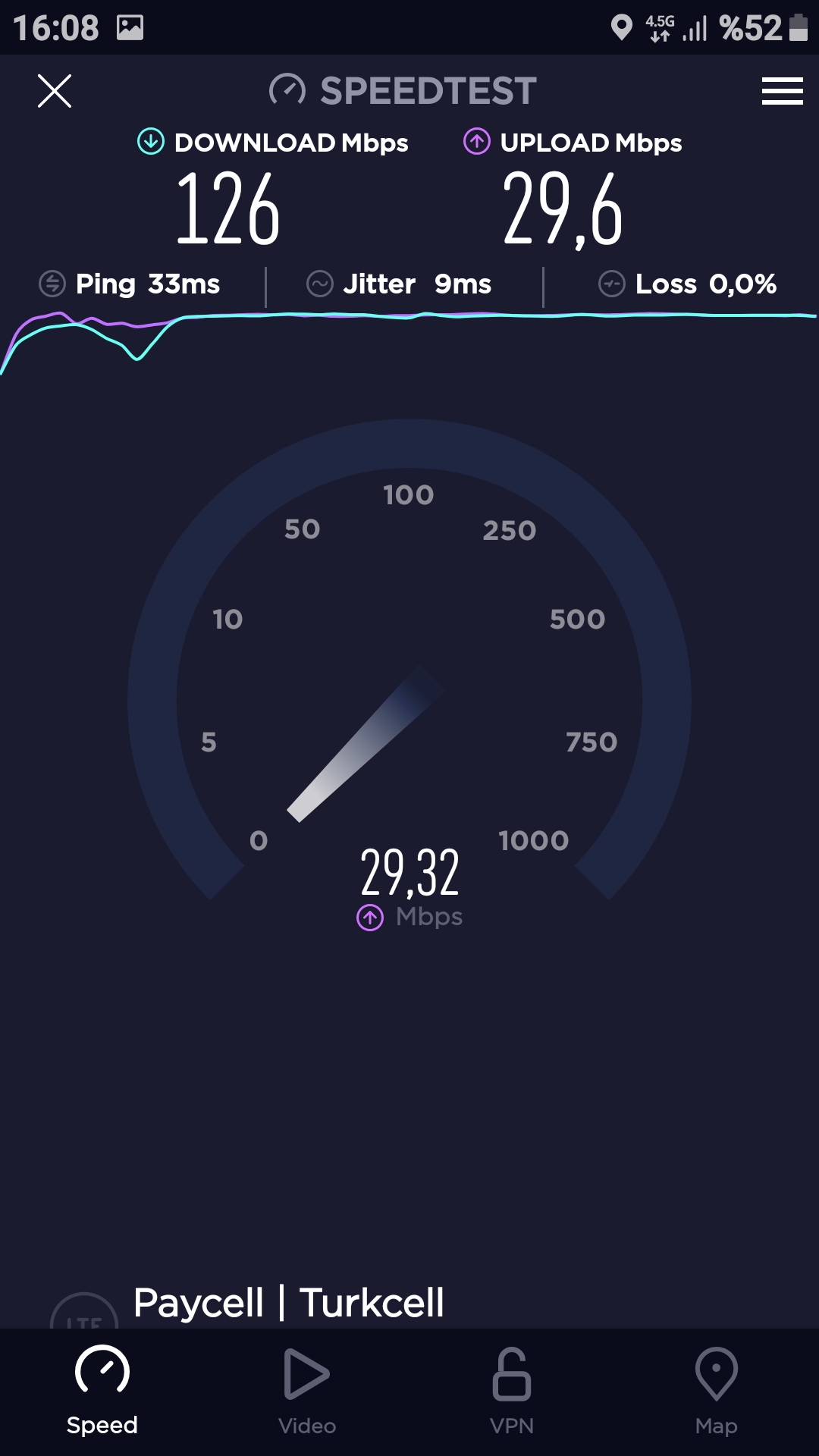Open the hamburger menu
Image resolution: width=819 pixels, height=1456 pixels.
pos(783,91)
